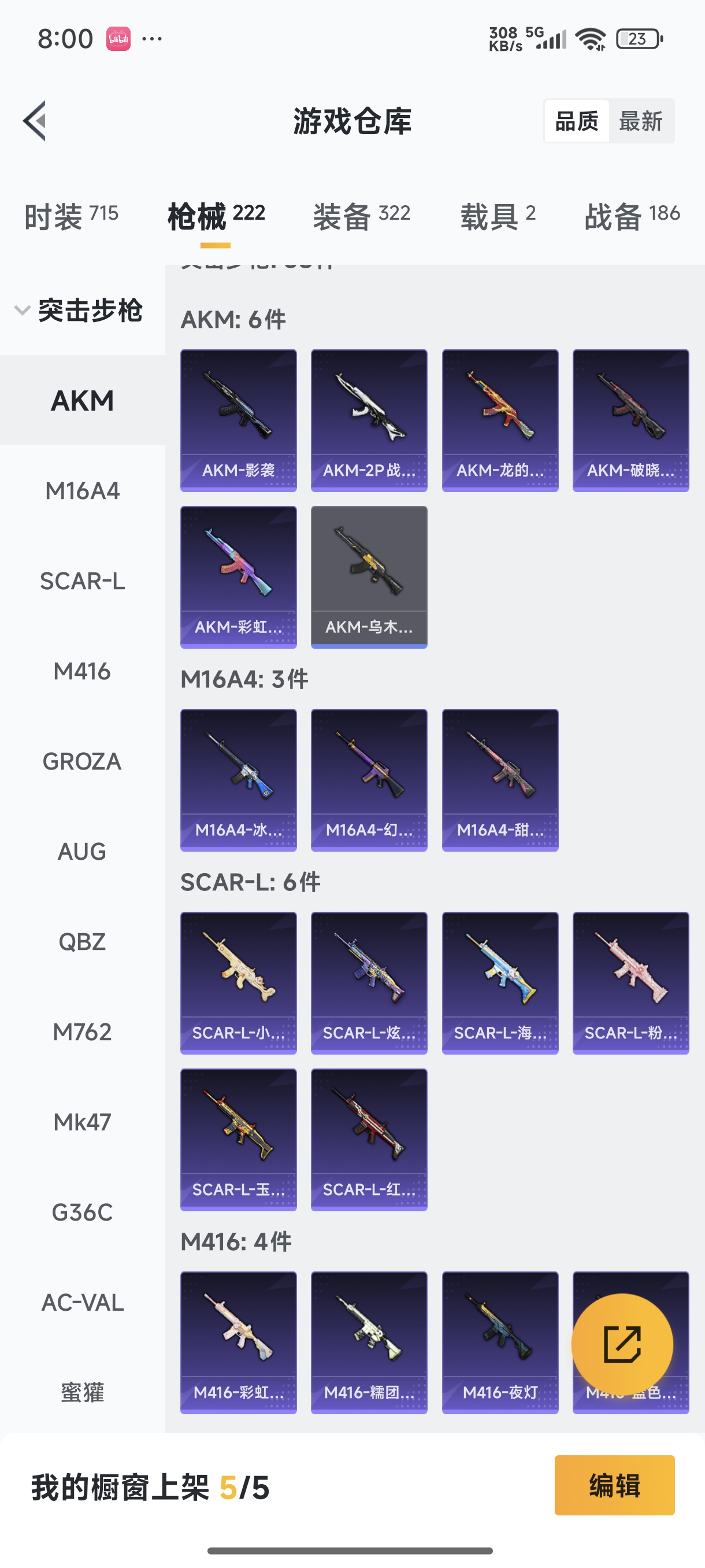
Task: Jump to the M762 section
Action: tap(82, 1031)
